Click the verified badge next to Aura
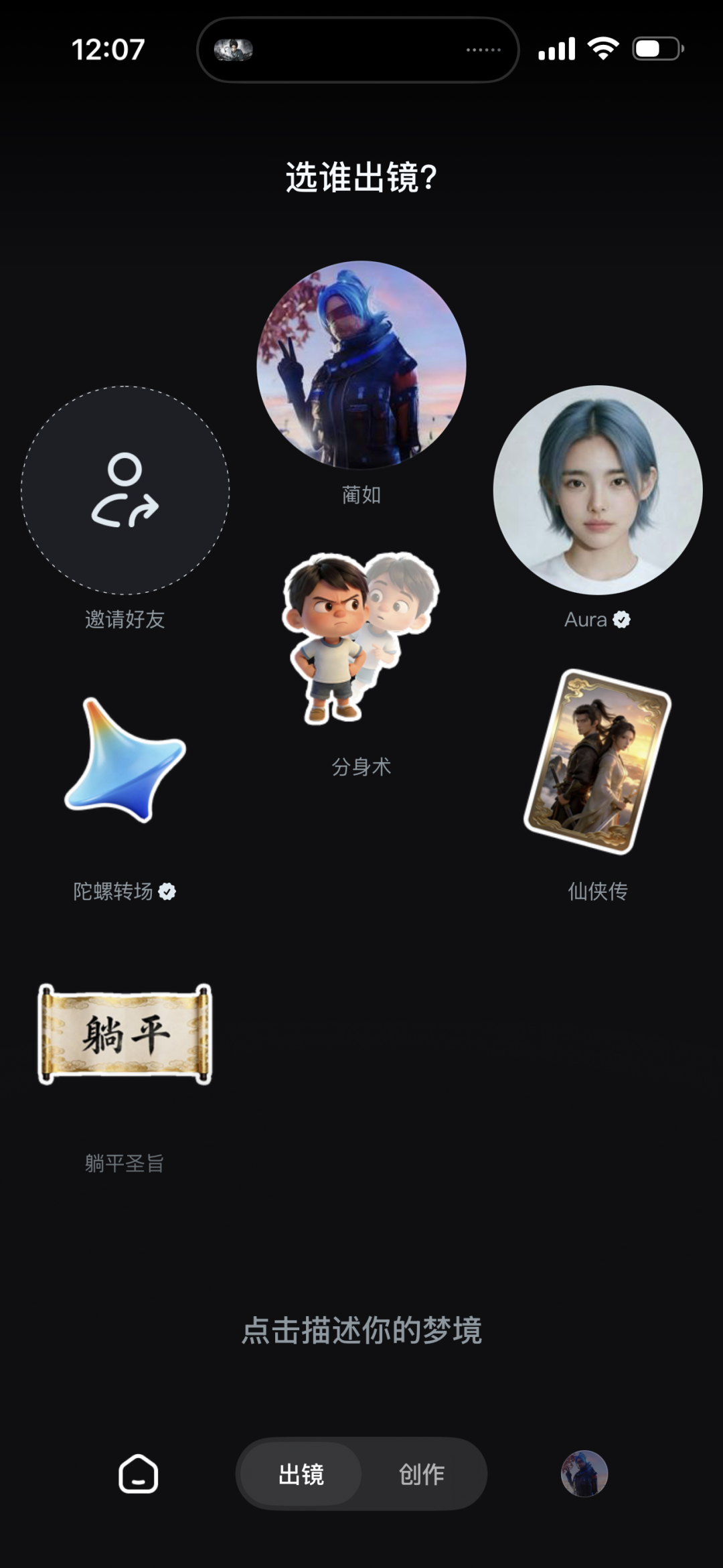 pyautogui.click(x=620, y=620)
